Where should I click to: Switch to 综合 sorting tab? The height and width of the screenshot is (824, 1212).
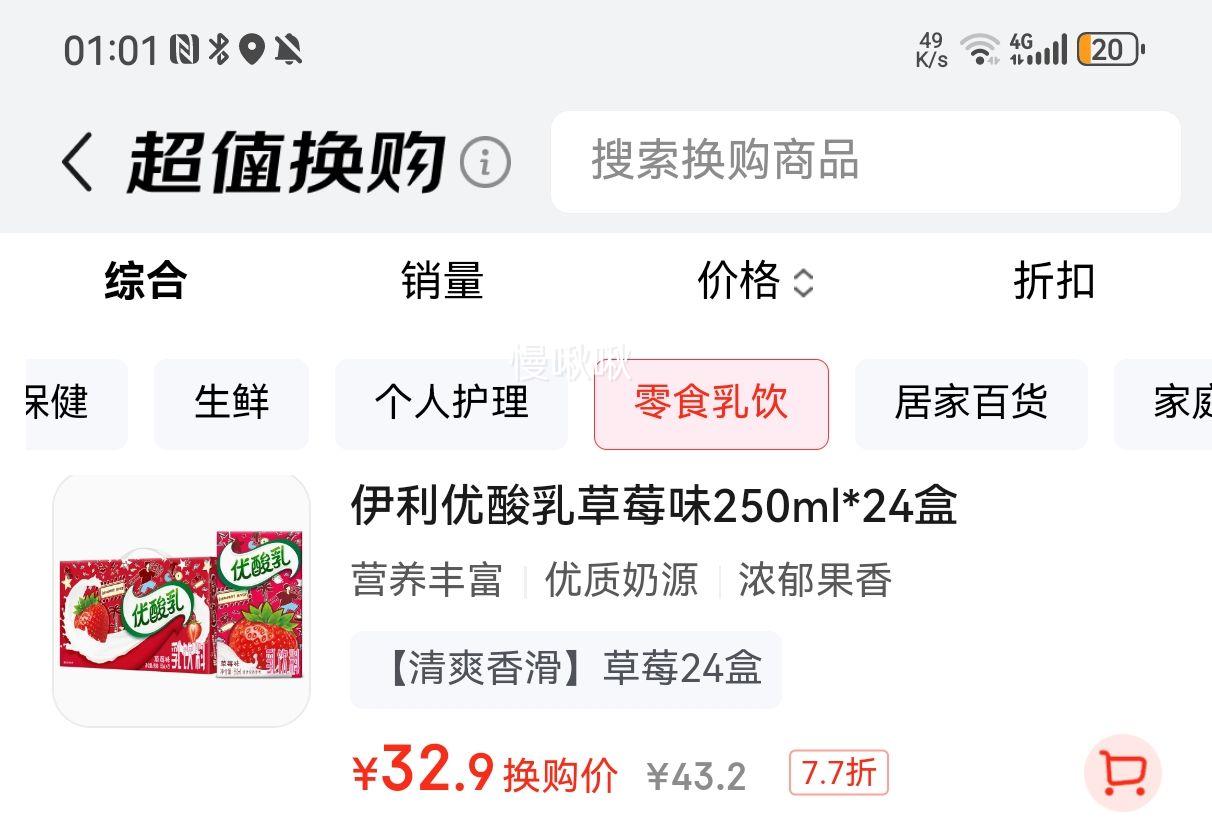coord(146,281)
